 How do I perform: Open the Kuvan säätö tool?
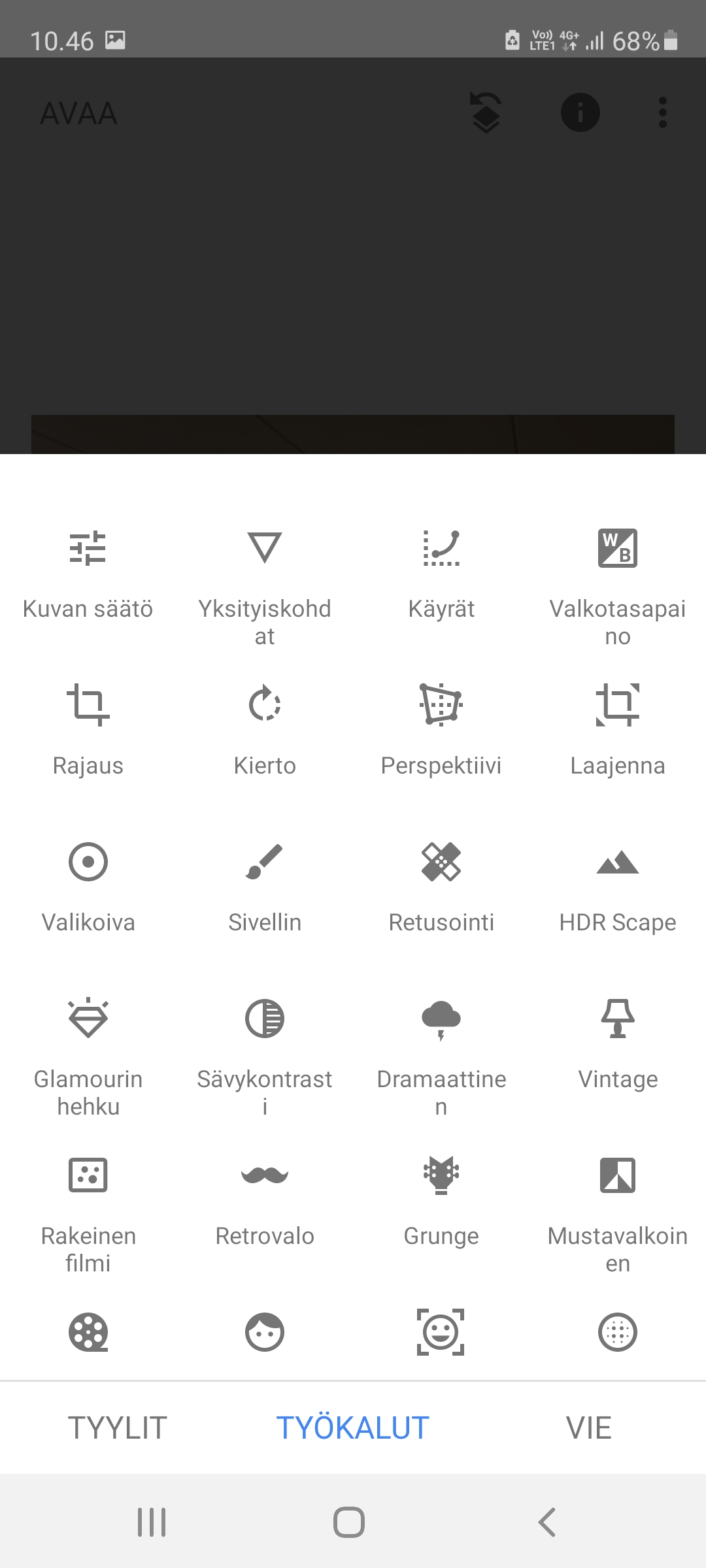88,575
